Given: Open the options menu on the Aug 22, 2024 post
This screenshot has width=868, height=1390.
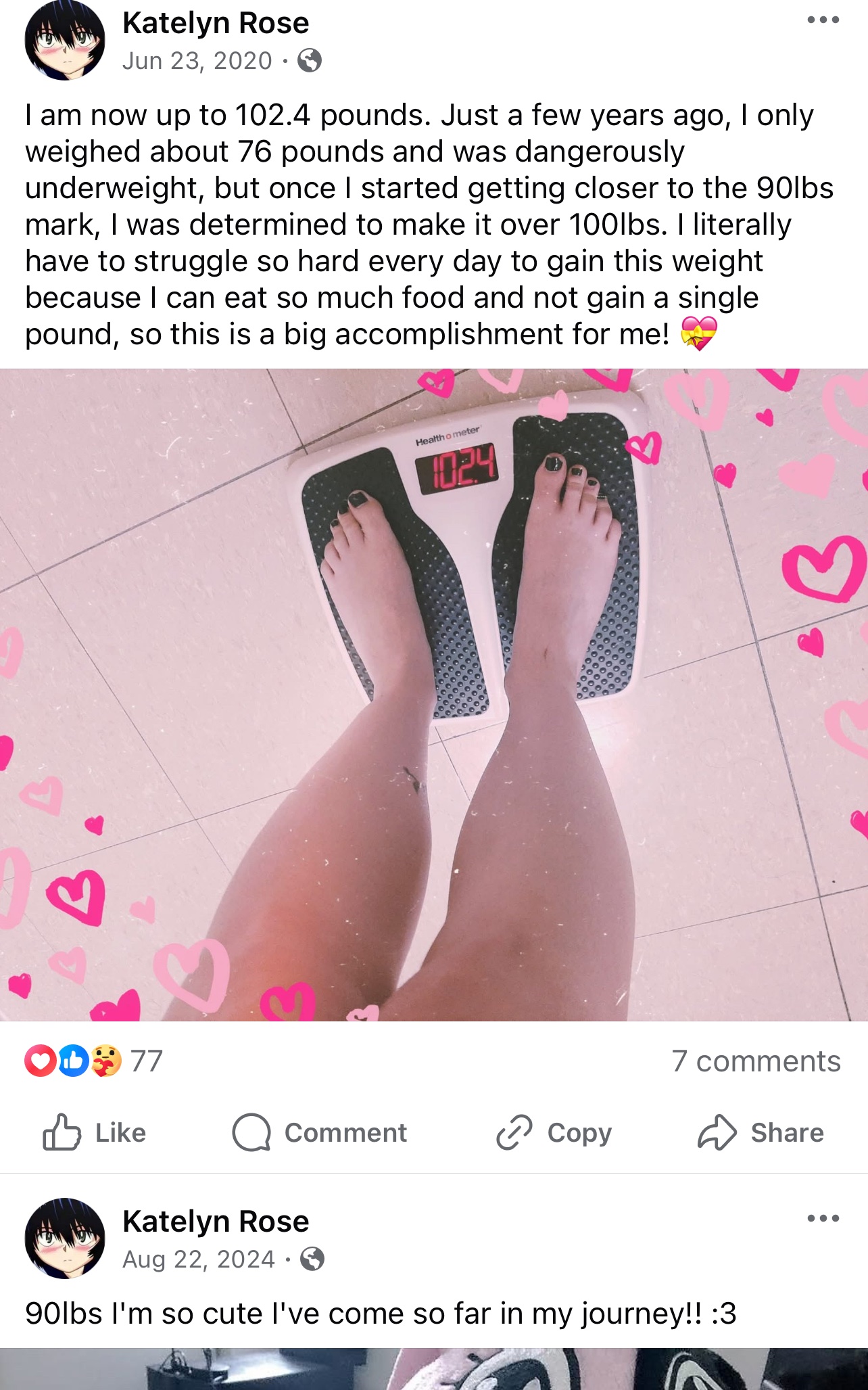Looking at the screenshot, I should point(823,1219).
